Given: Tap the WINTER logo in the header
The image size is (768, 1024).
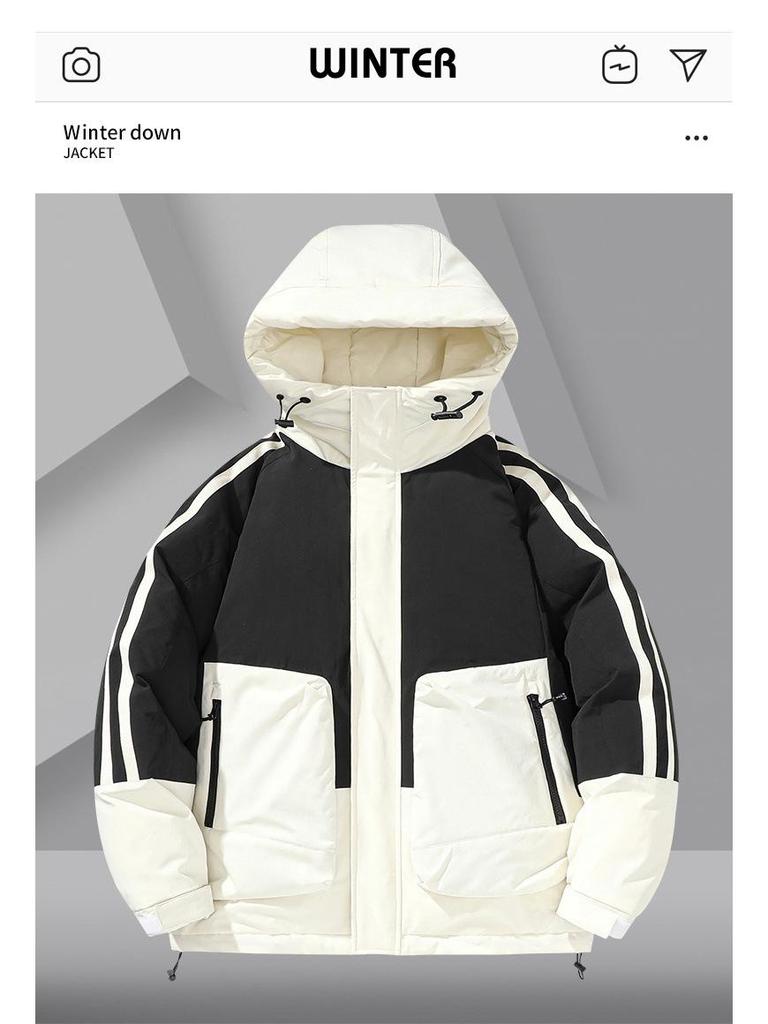Looking at the screenshot, I should coord(384,61).
